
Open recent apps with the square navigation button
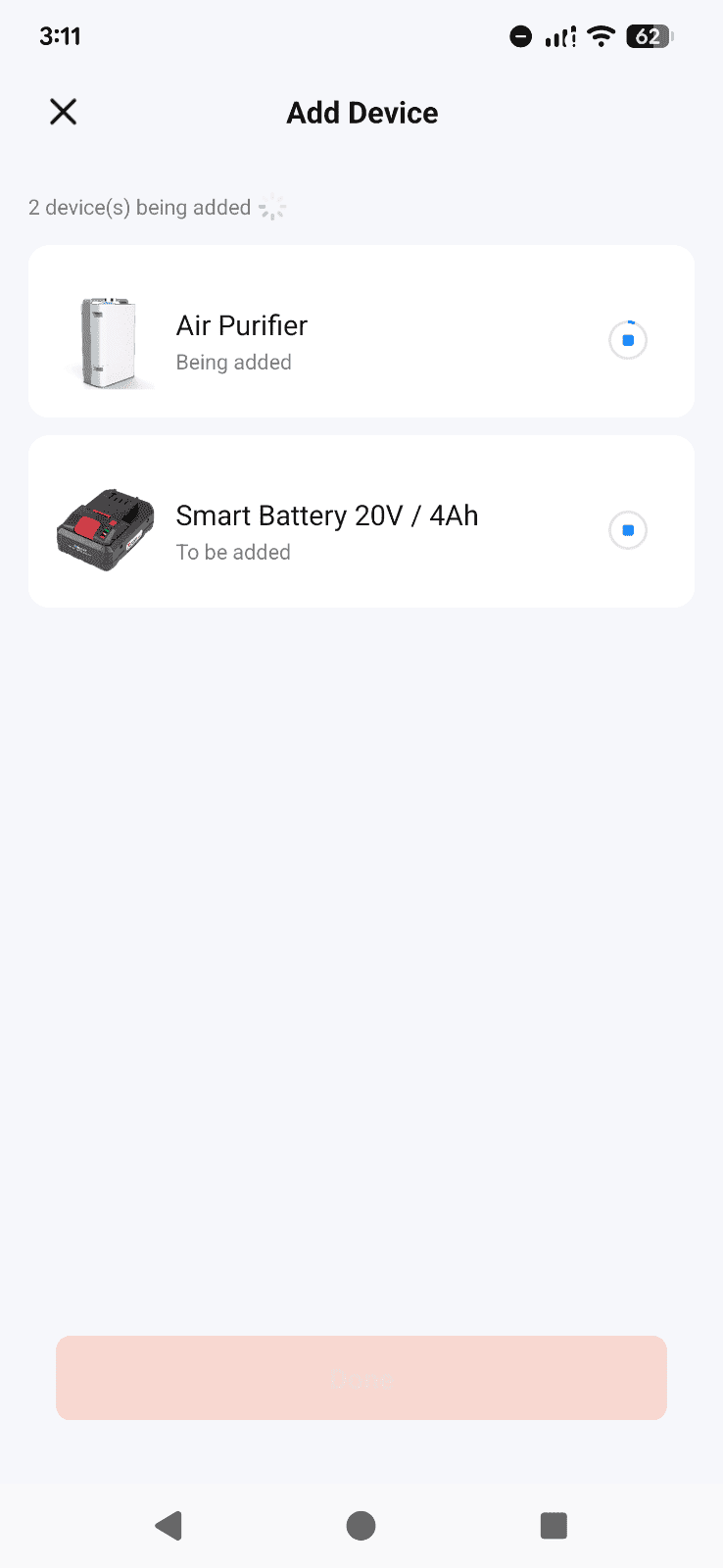coord(554,1525)
